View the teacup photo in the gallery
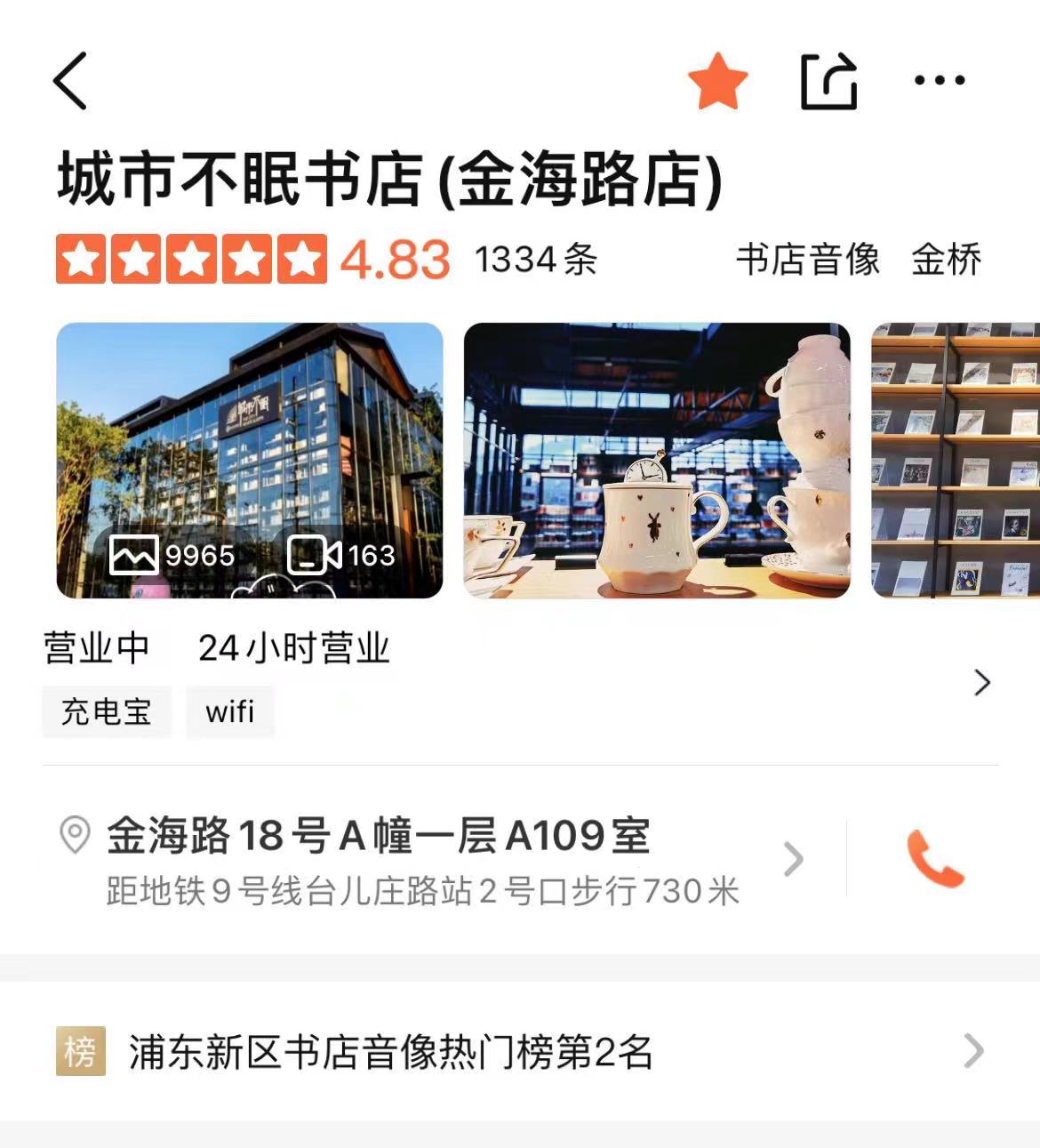This screenshot has height=1148, width=1040. (x=657, y=460)
